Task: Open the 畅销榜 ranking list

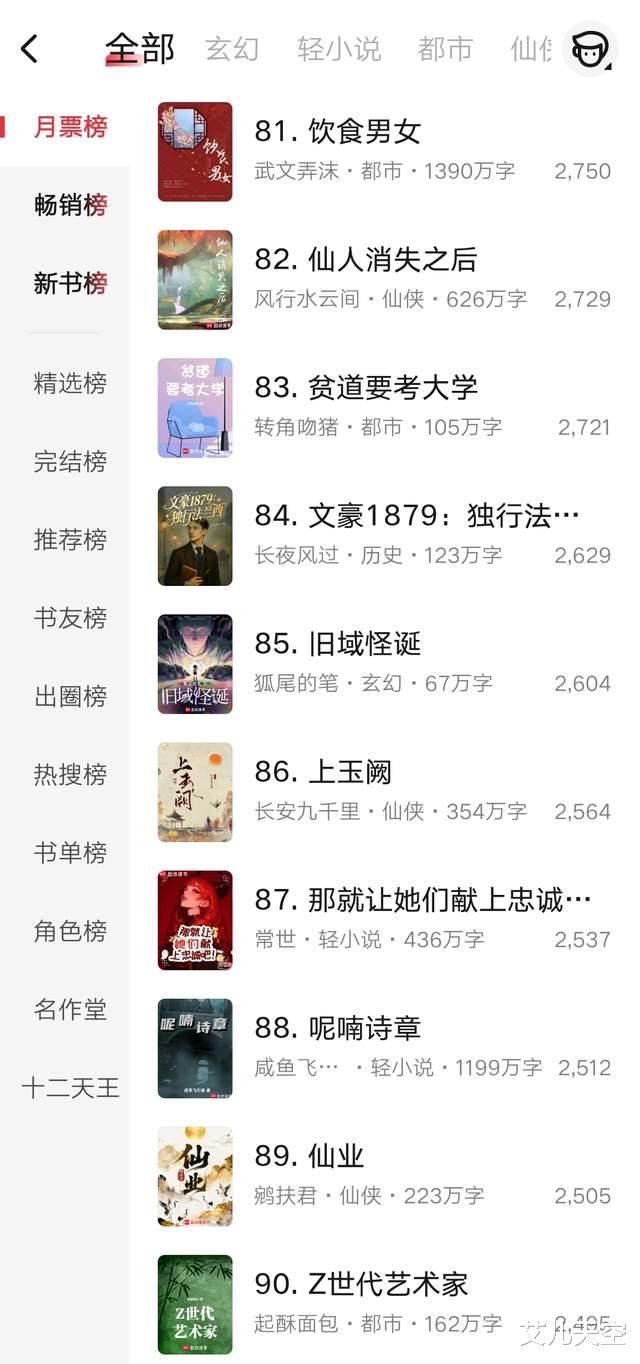Action: 70,205
